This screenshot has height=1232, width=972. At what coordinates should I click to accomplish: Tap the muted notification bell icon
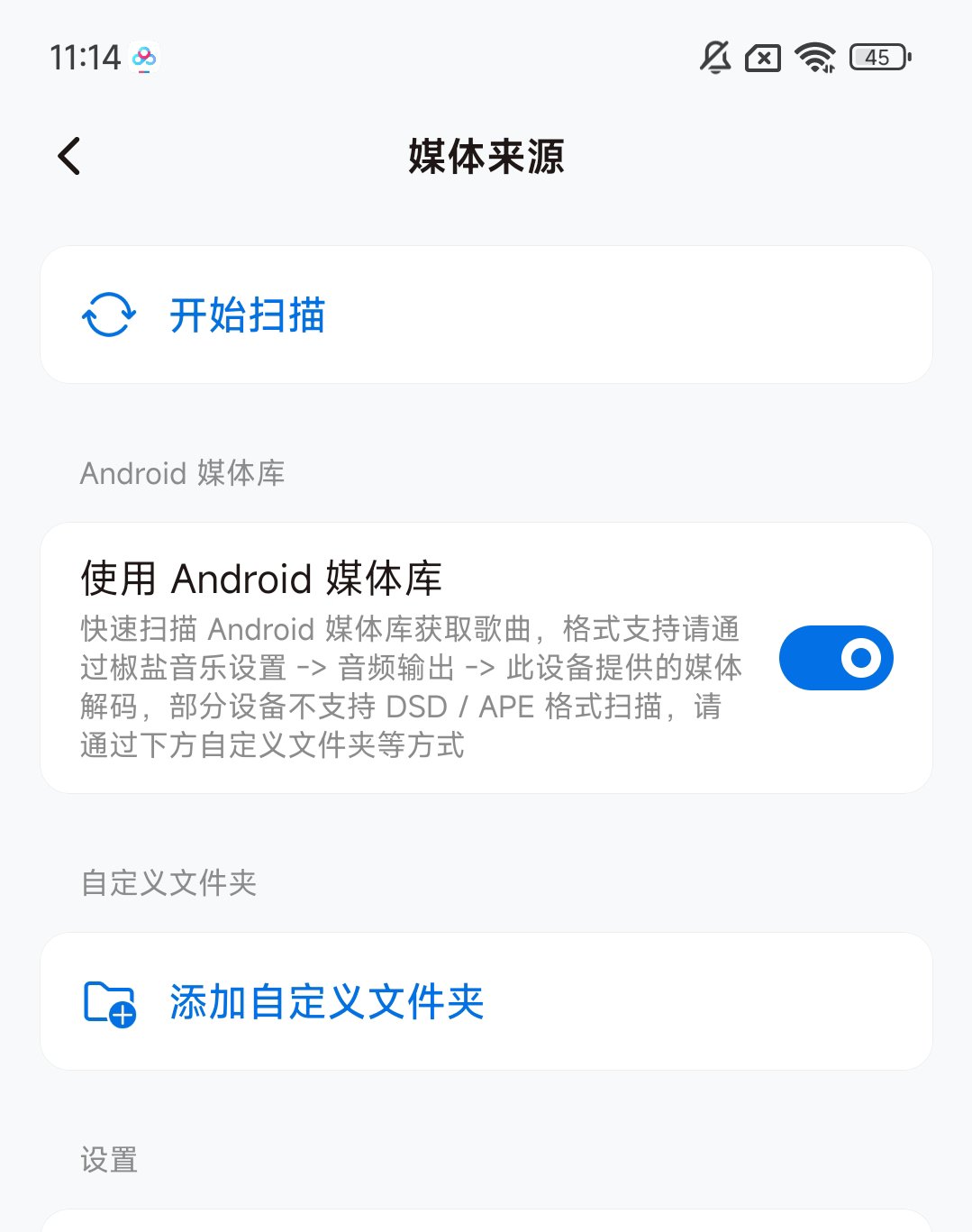[x=713, y=58]
